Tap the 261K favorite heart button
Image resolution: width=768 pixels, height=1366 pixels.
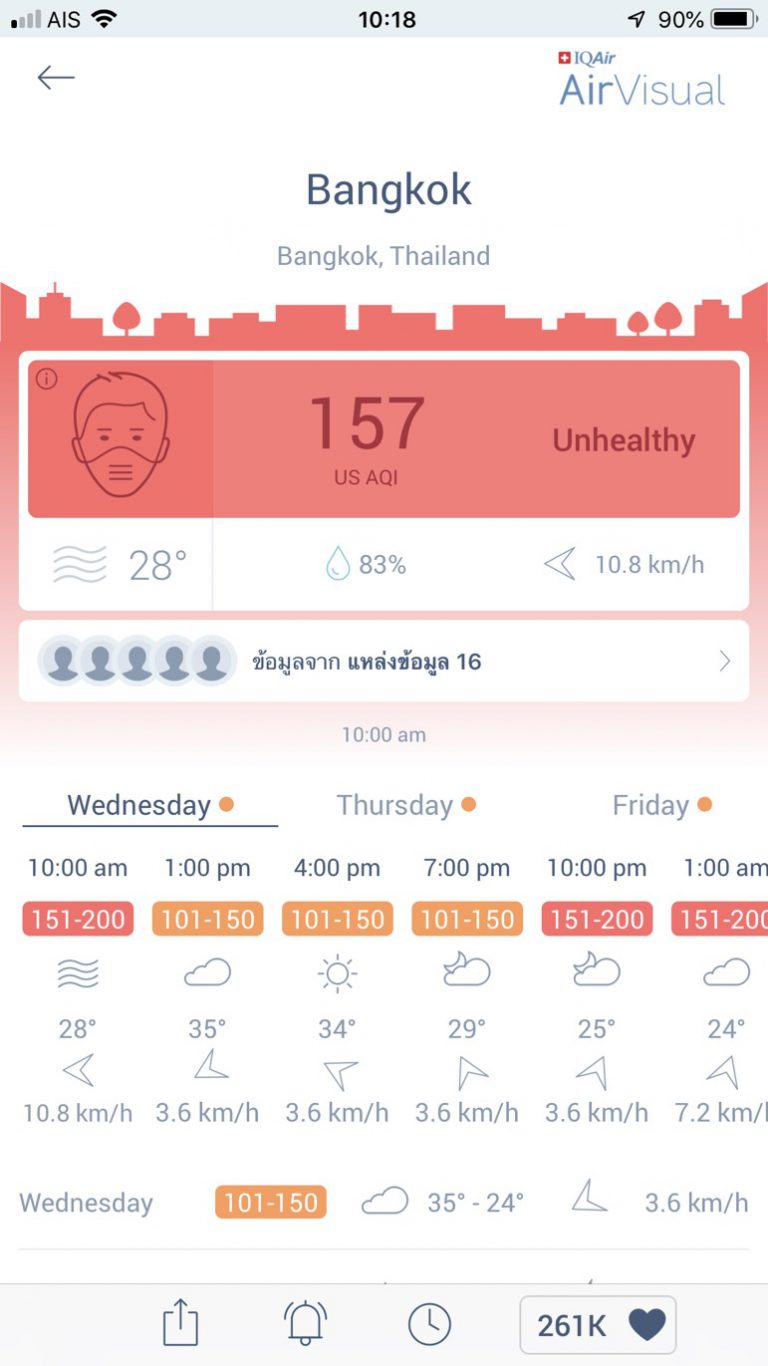pyautogui.click(x=598, y=1325)
